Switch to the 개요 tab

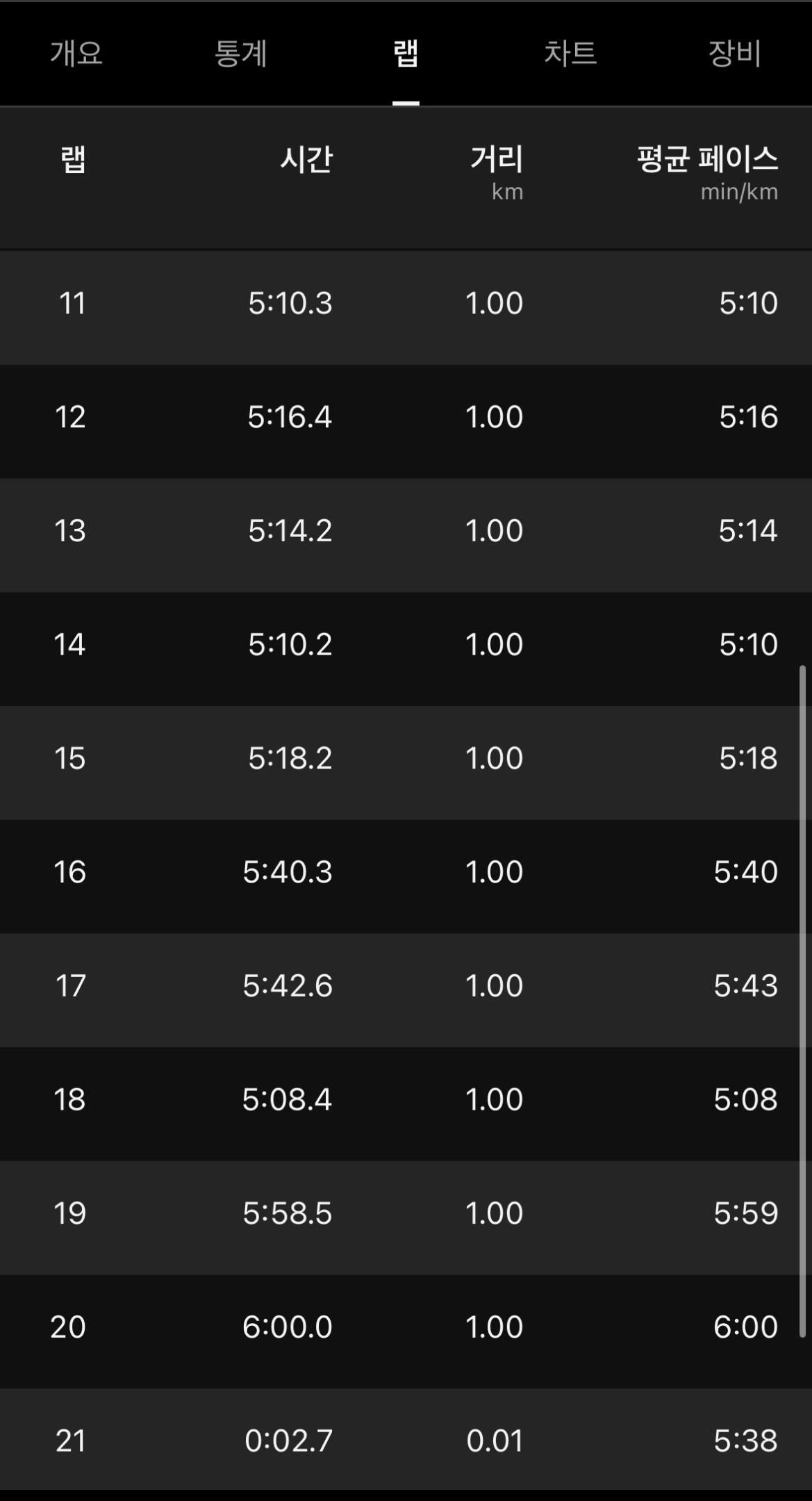[x=76, y=54]
